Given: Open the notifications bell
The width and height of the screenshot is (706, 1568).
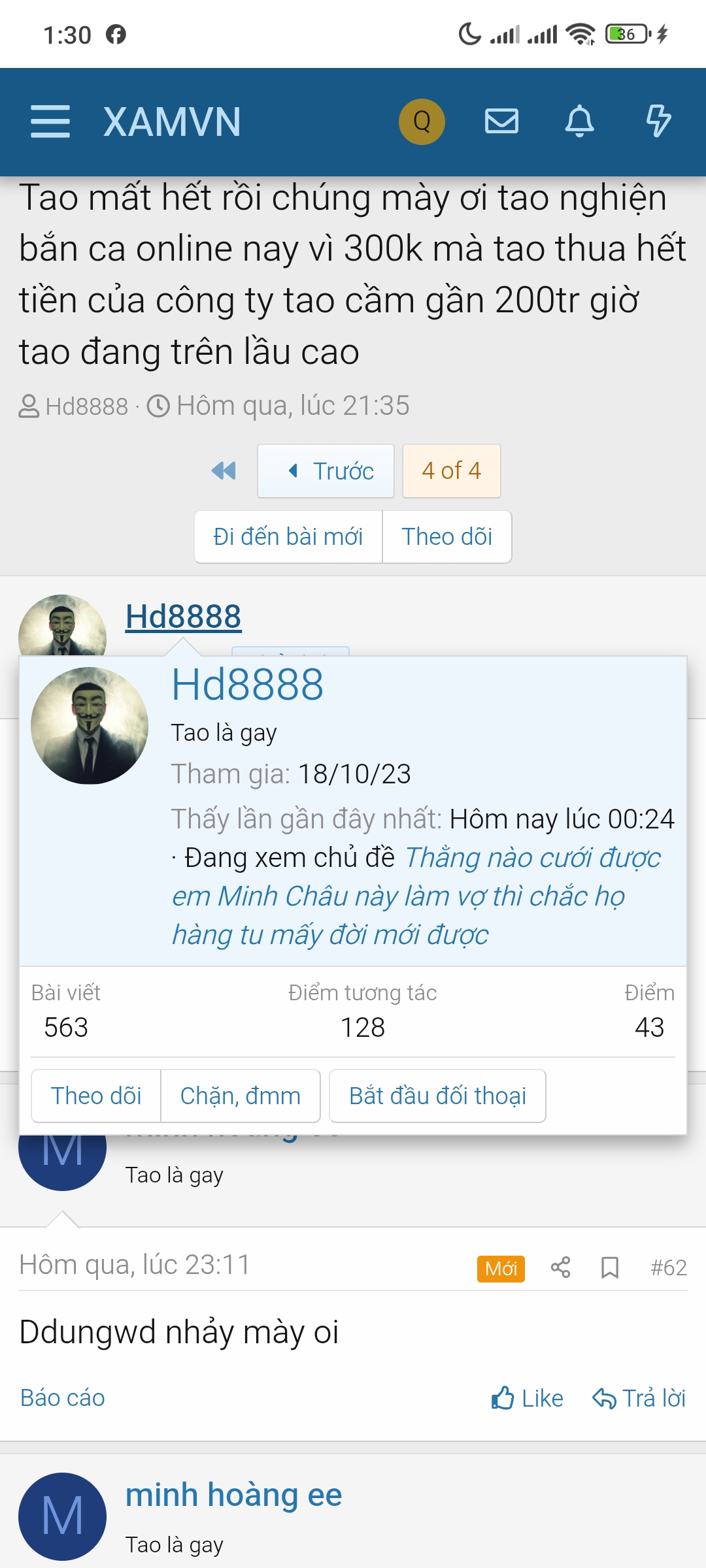Looking at the screenshot, I should [x=579, y=122].
